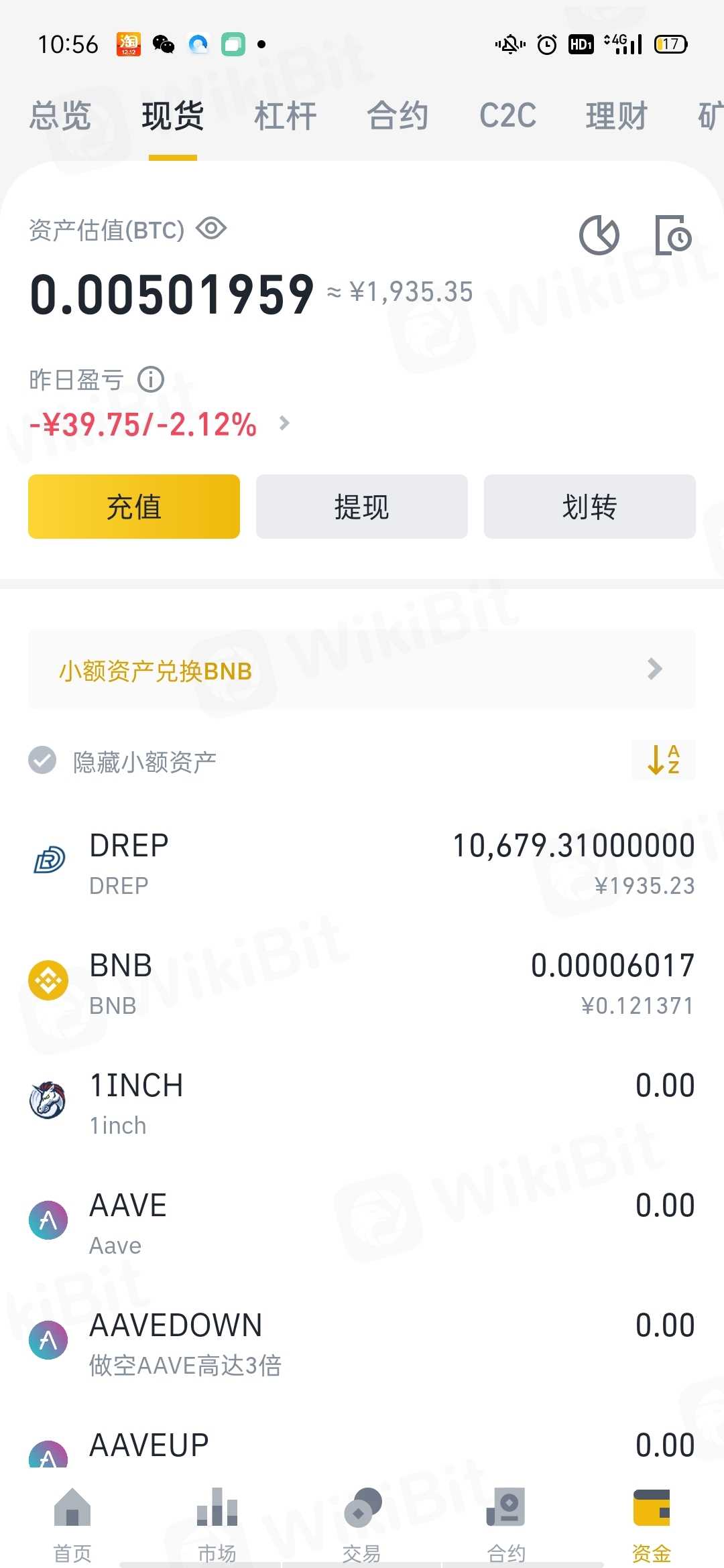Tap the 充值 deposit button
The image size is (724, 1568).
point(134,507)
